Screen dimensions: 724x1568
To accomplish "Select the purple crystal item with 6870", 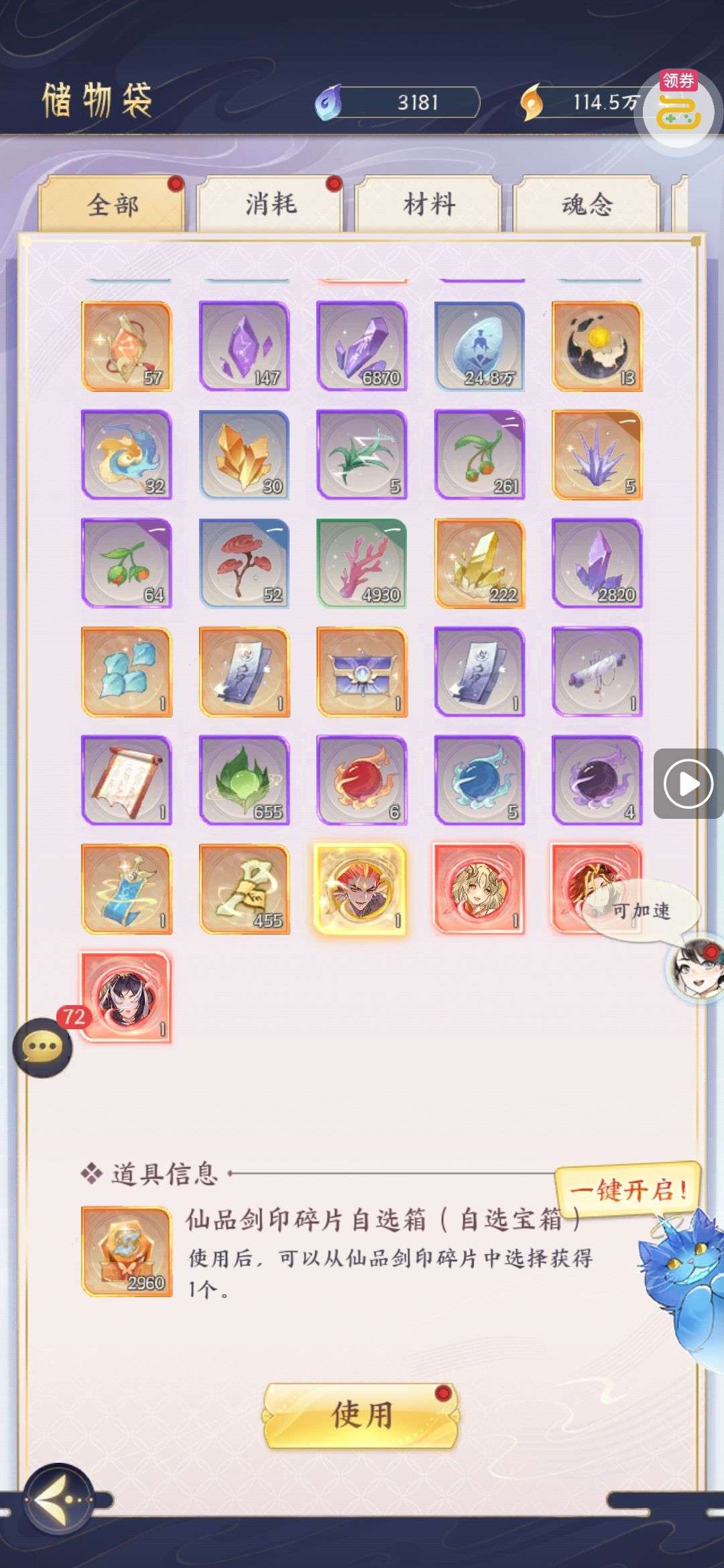I will (x=362, y=346).
